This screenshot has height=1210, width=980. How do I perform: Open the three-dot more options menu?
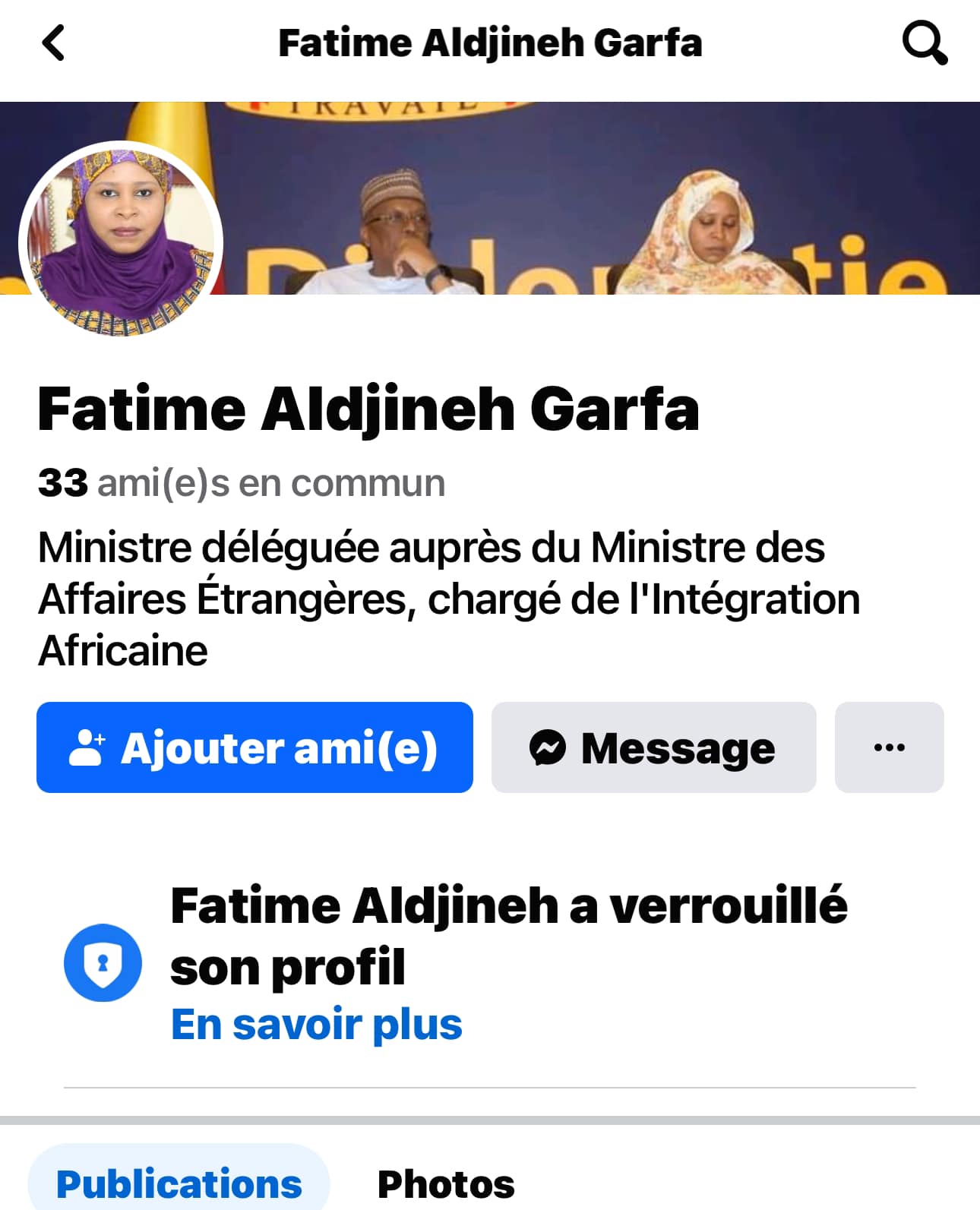click(889, 747)
